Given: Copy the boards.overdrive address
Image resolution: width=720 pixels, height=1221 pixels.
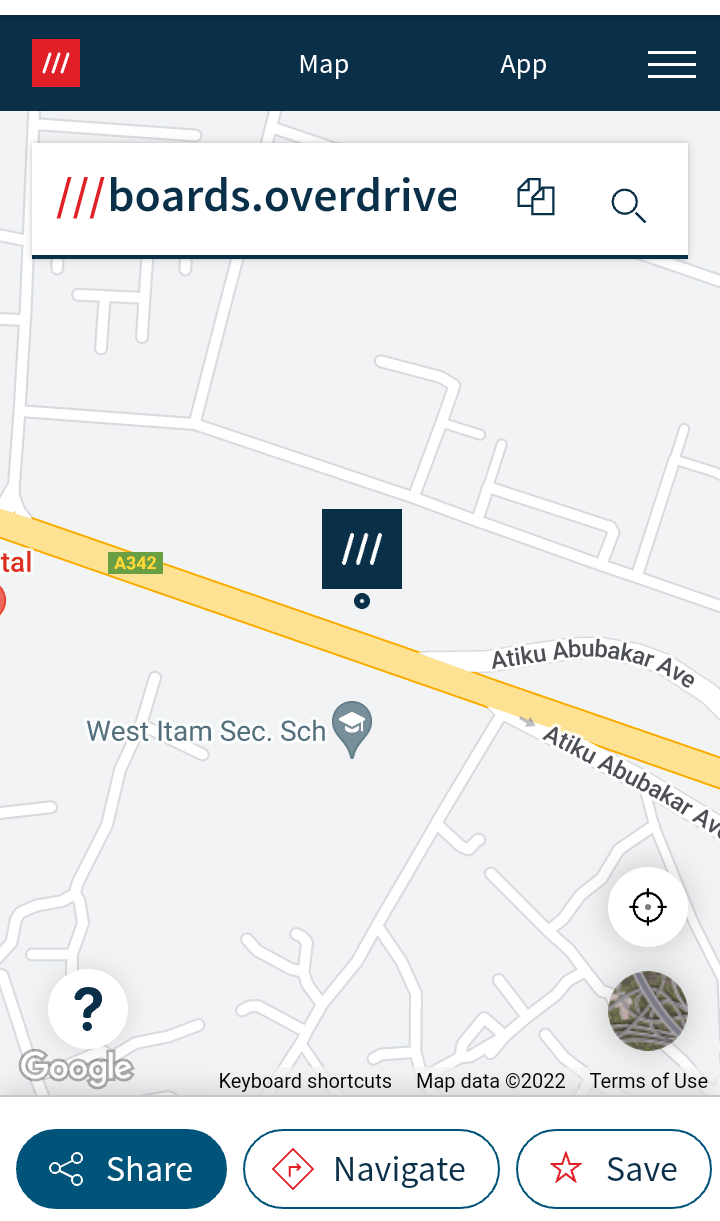Looking at the screenshot, I should 536,197.
